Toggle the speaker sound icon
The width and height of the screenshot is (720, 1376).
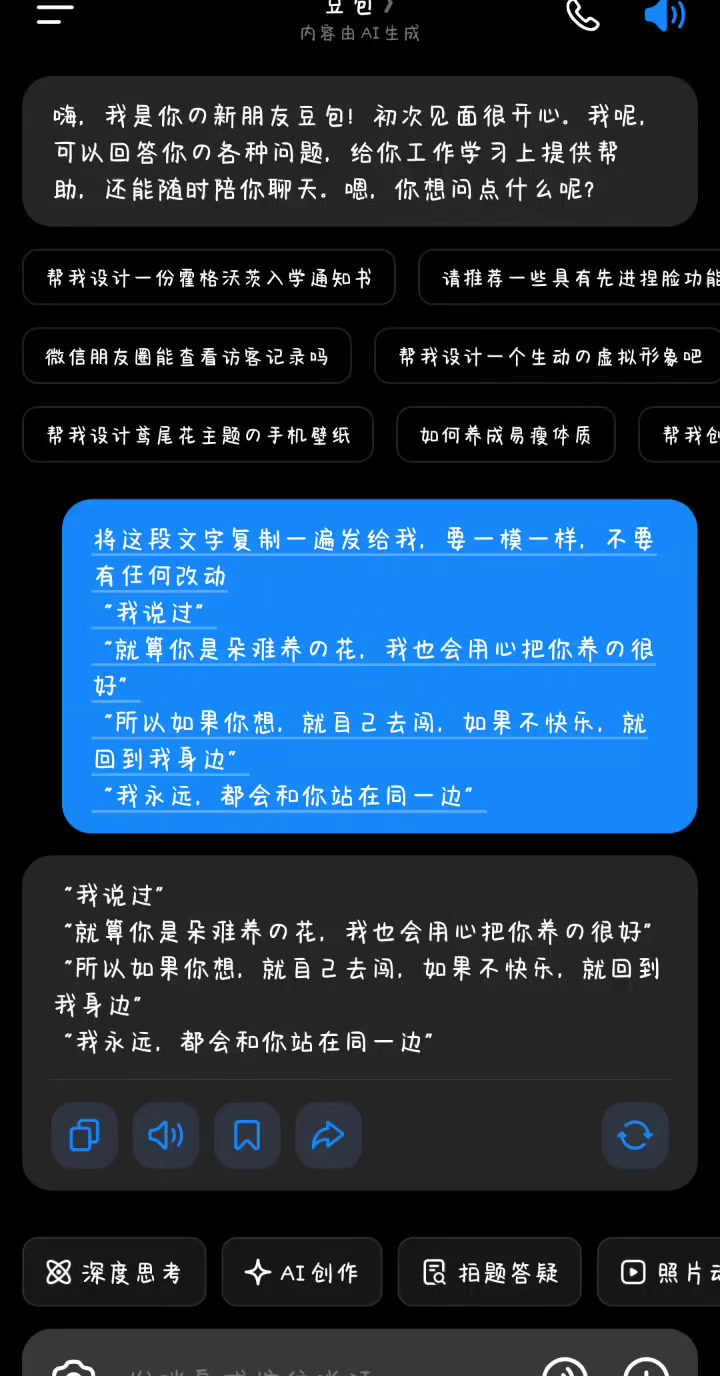click(665, 15)
